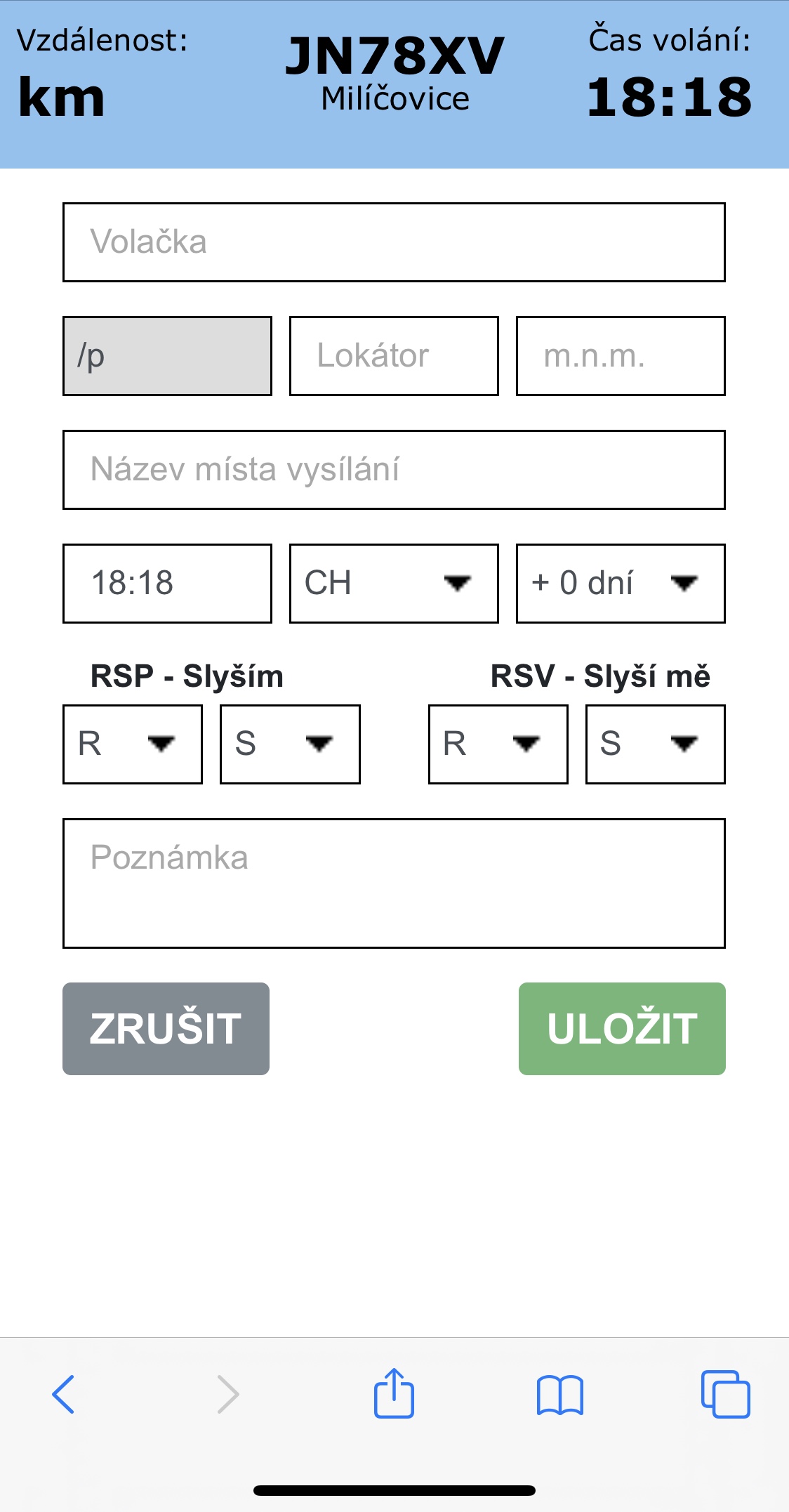Viewport: 789px width, 1512px height.
Task: Enter altitude in m.n.m. field
Action: point(621,356)
